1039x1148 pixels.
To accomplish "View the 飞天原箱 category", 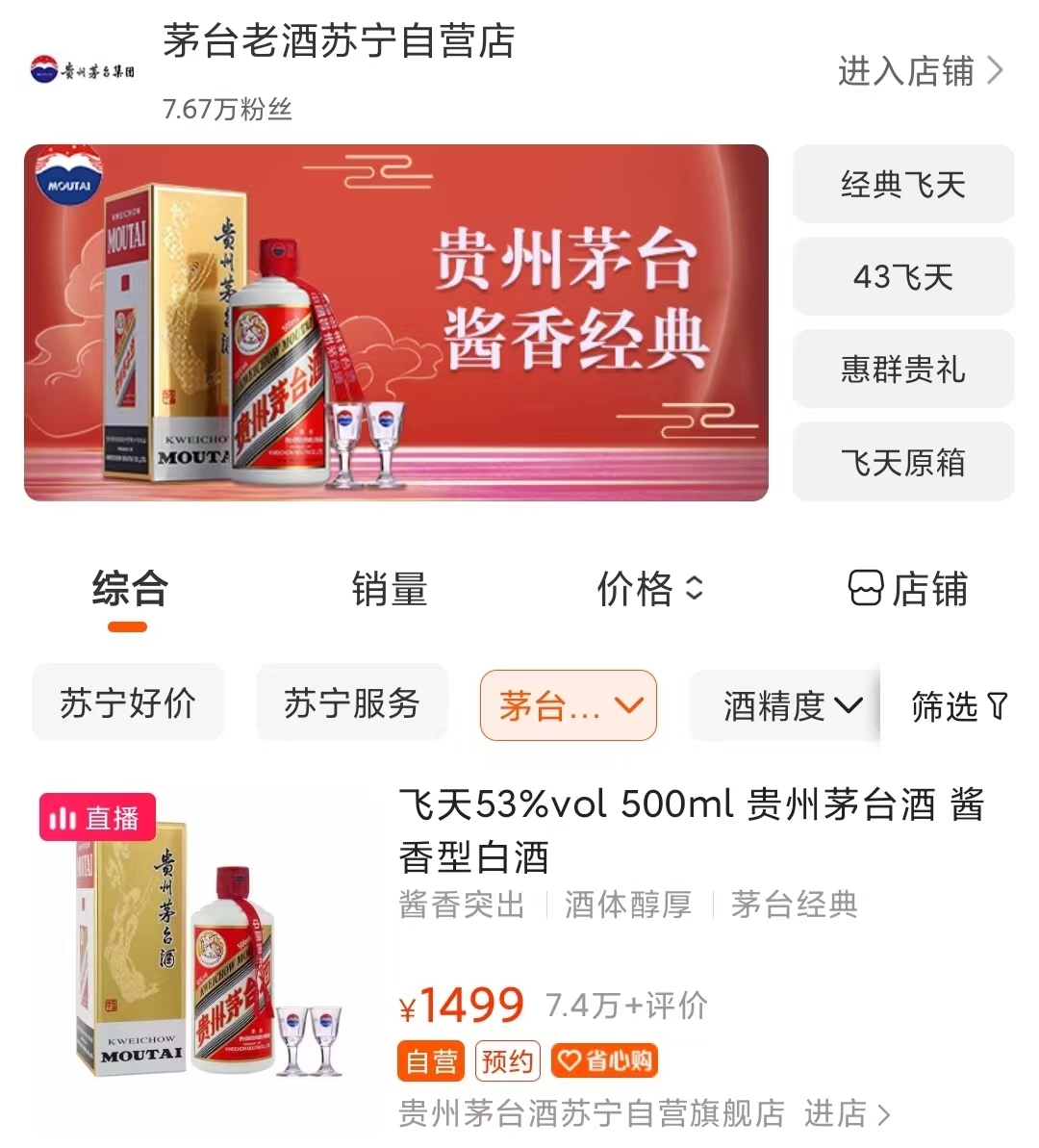I will coord(902,463).
